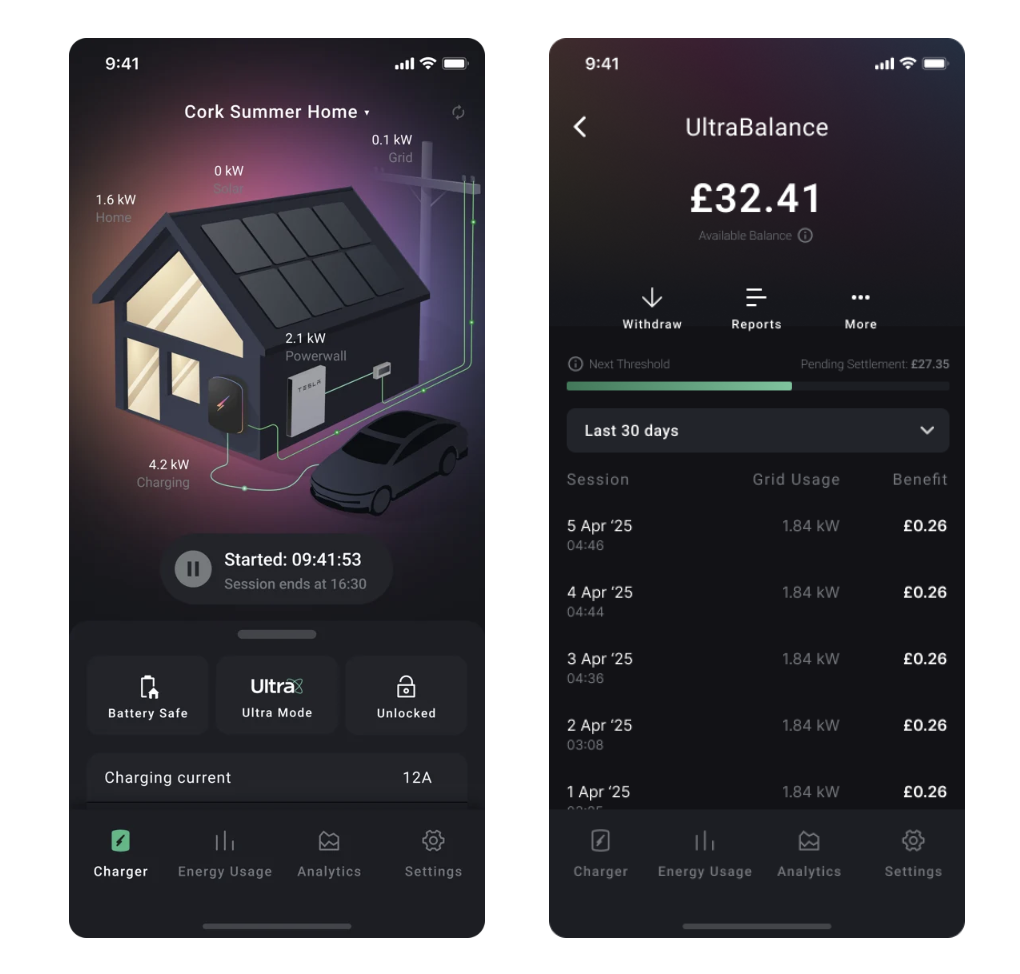This screenshot has width=1020, height=974.
Task: Open the 3 Apr '25 session
Action: [x=757, y=667]
